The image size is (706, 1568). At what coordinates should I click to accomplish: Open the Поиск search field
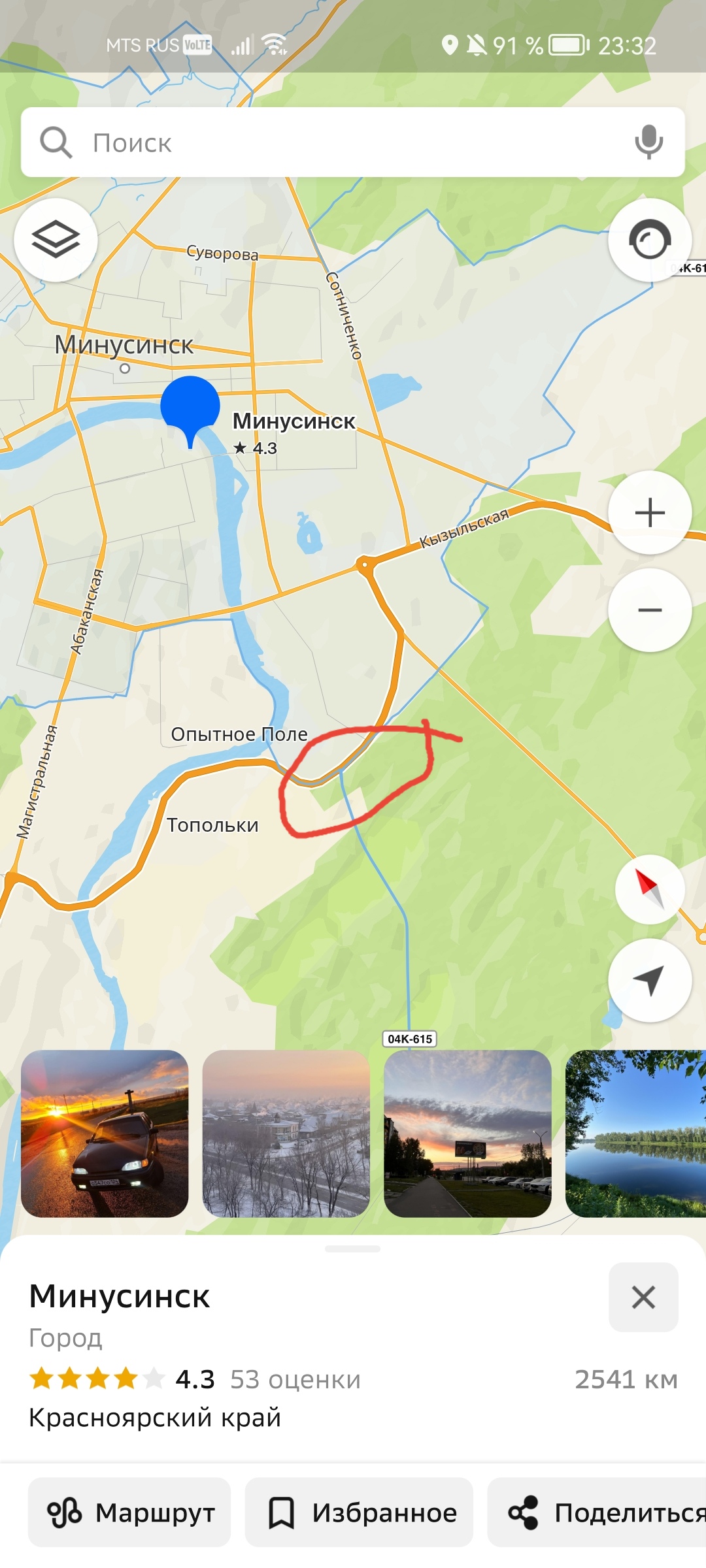pyautogui.click(x=327, y=142)
